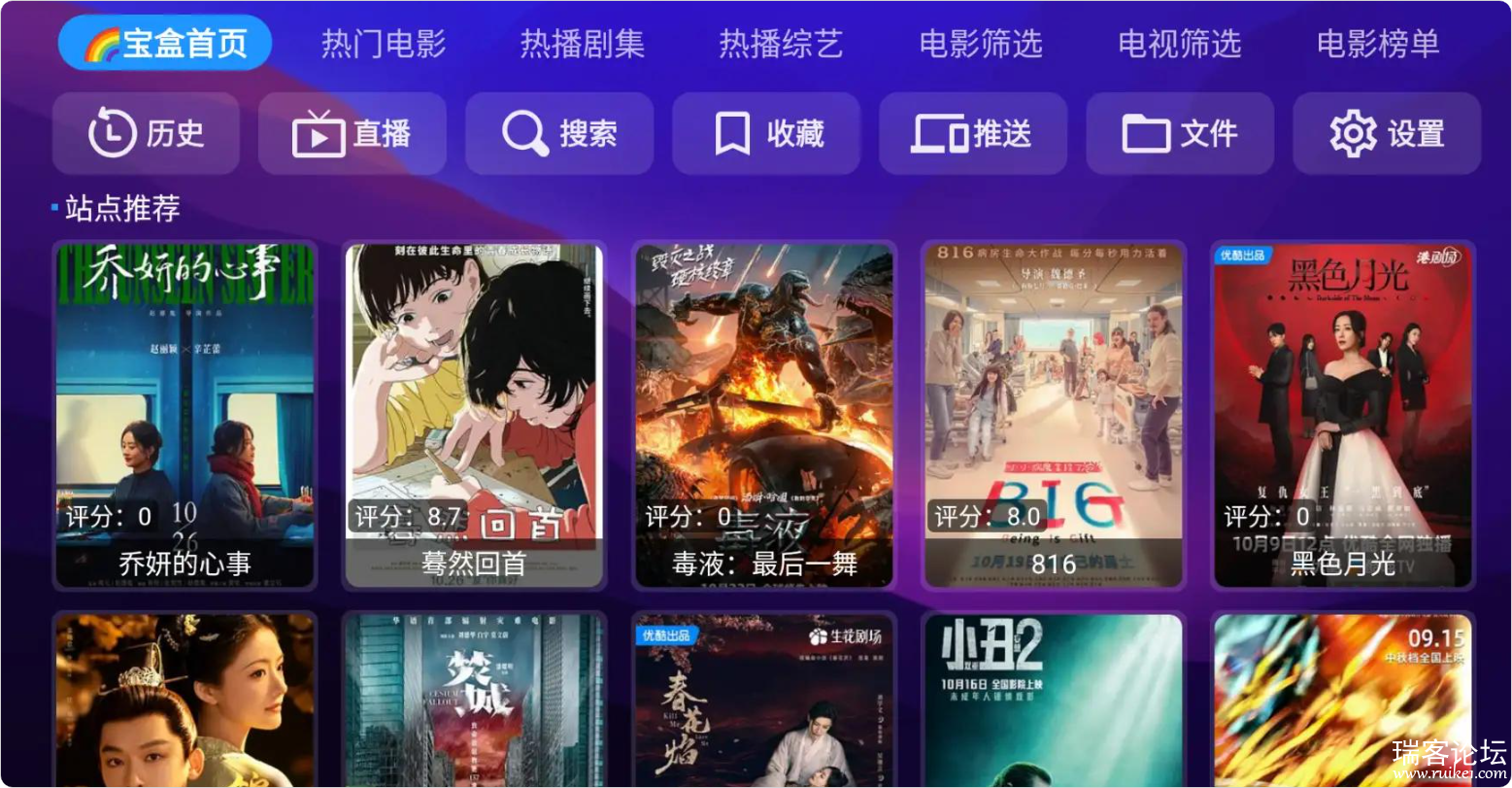Open the 设置 settings

(x=1387, y=133)
